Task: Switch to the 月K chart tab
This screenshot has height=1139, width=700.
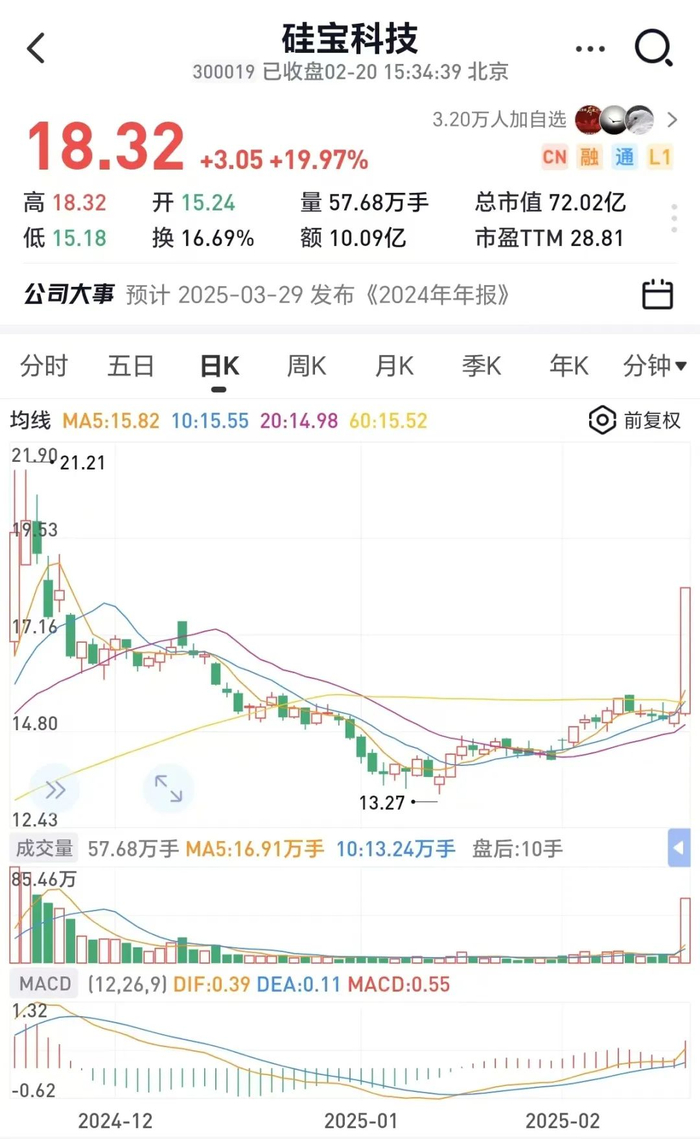Action: [393, 366]
